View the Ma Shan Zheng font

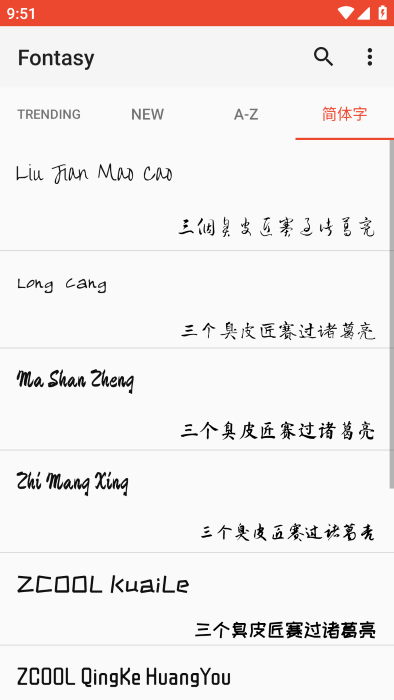click(195, 400)
